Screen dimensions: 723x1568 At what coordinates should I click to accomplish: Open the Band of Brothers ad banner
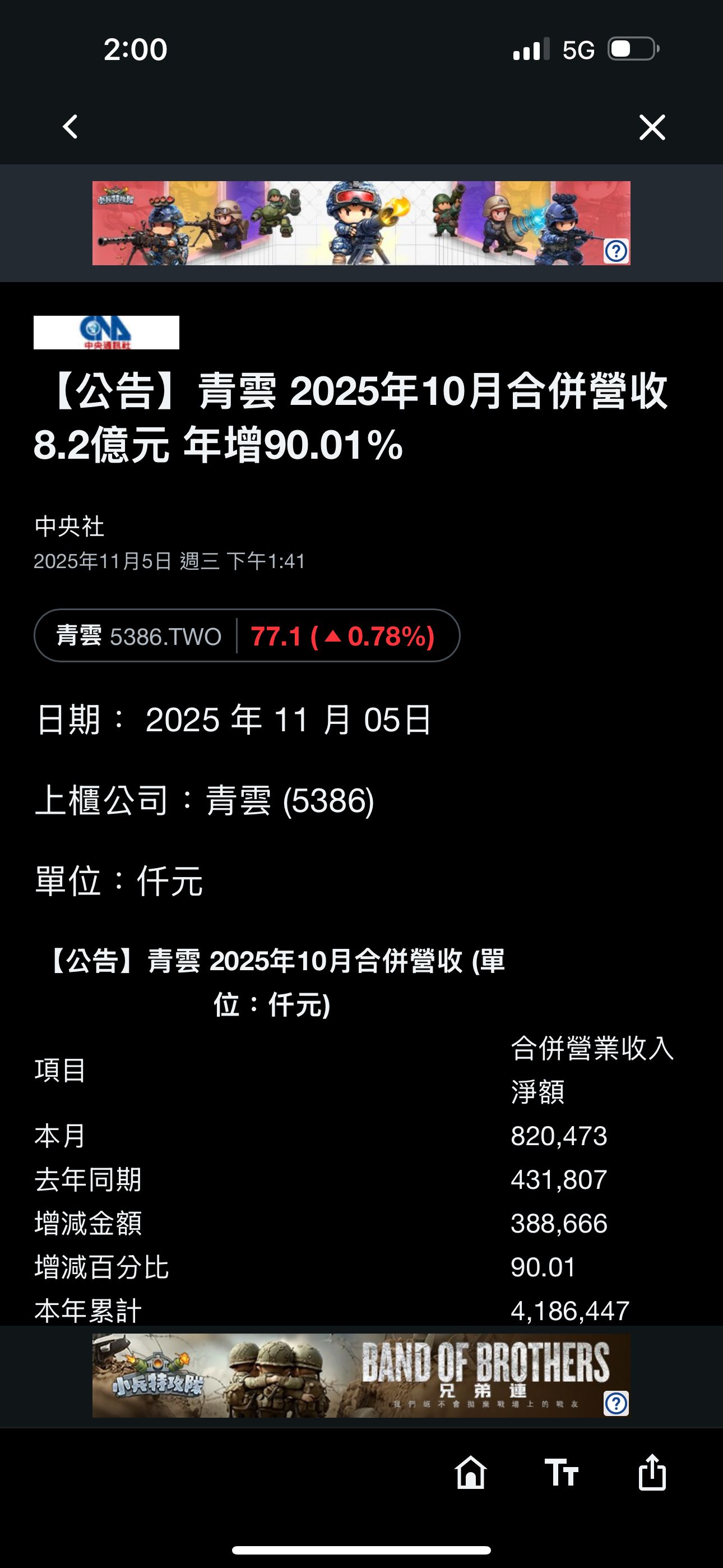(x=361, y=1375)
